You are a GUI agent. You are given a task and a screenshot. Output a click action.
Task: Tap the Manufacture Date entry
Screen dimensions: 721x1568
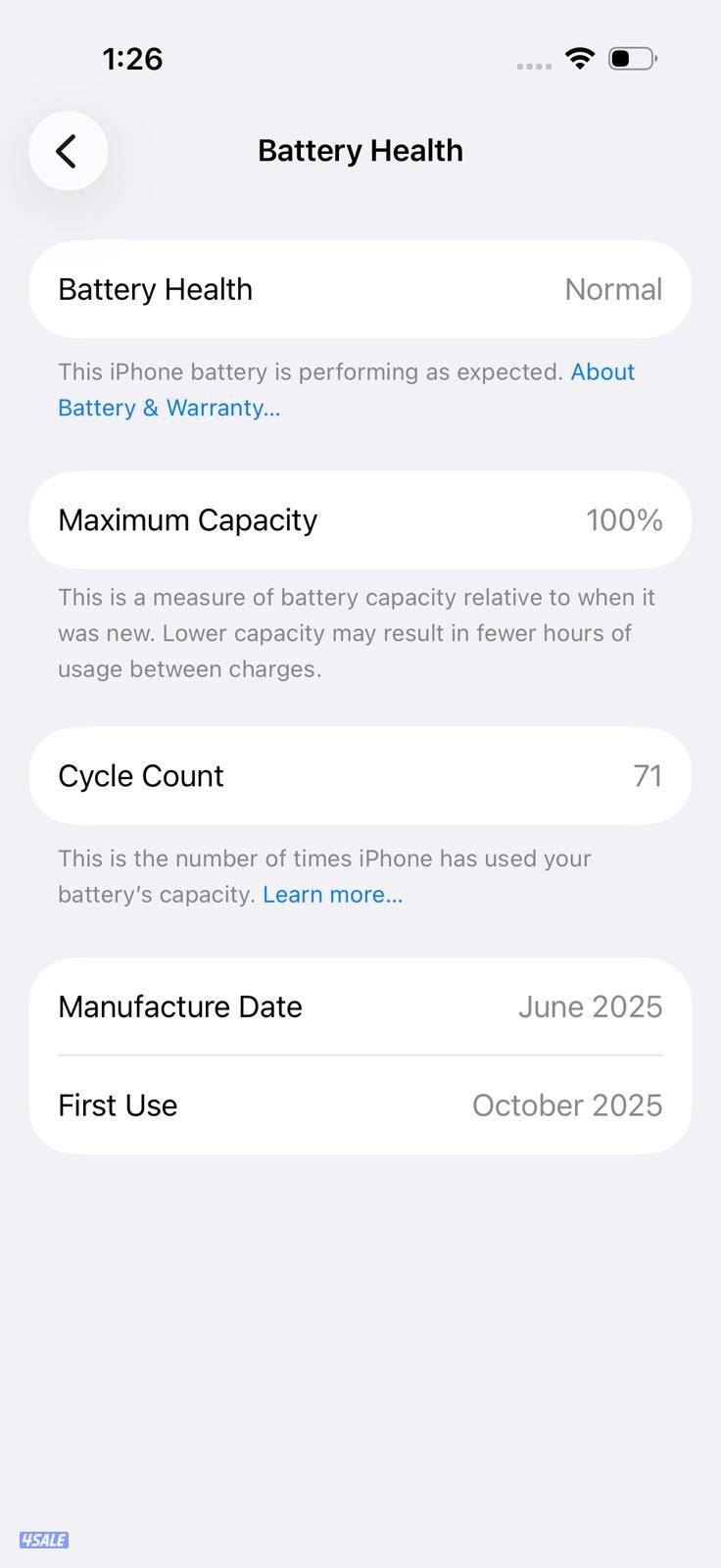tap(360, 1005)
